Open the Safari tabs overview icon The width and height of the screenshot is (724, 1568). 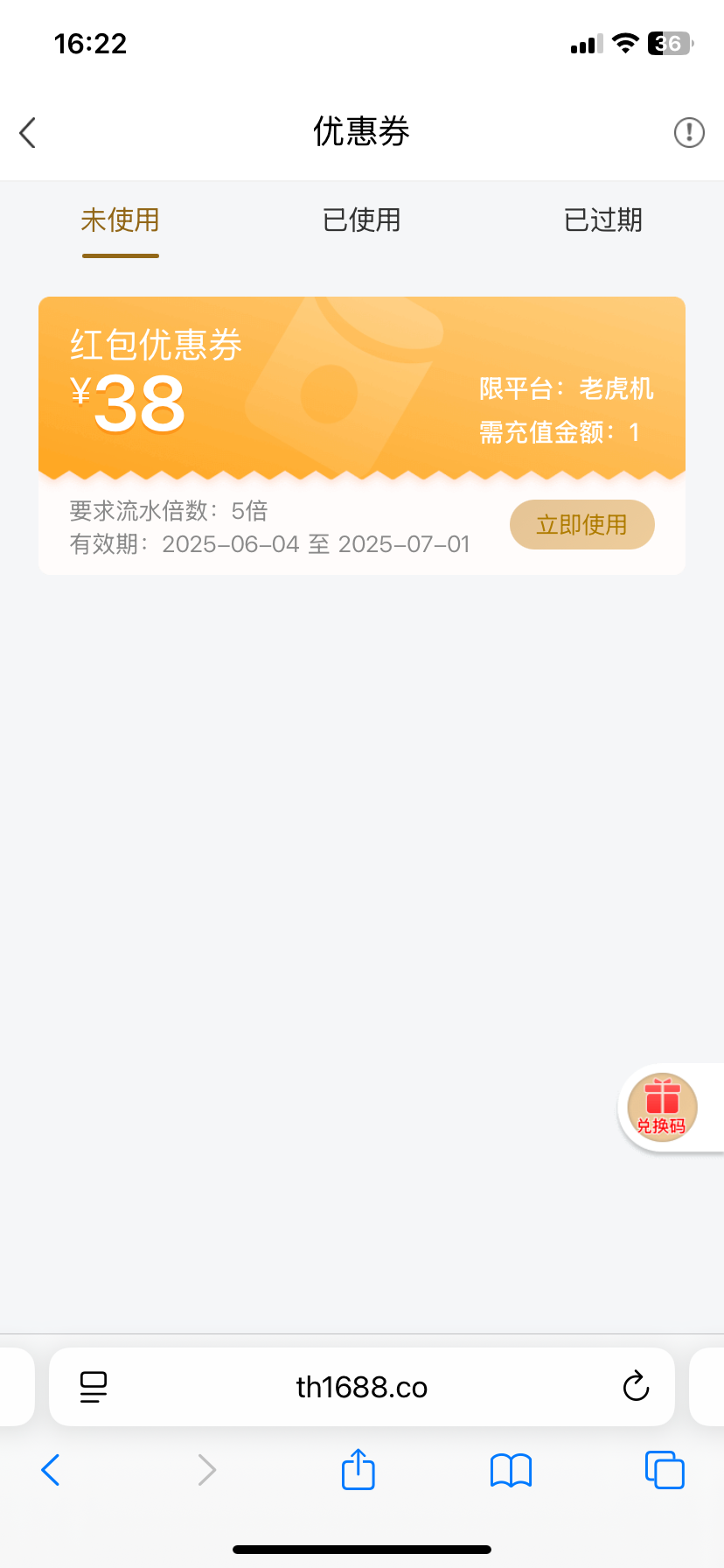tap(664, 1470)
